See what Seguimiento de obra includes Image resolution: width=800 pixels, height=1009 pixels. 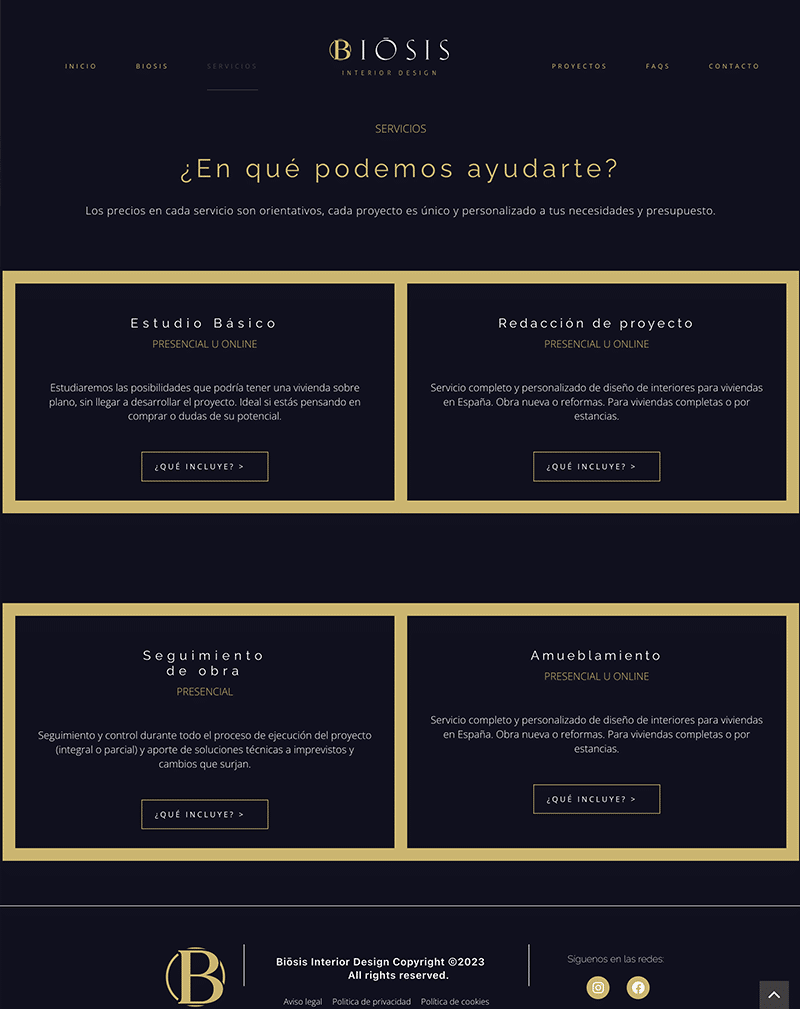click(205, 814)
